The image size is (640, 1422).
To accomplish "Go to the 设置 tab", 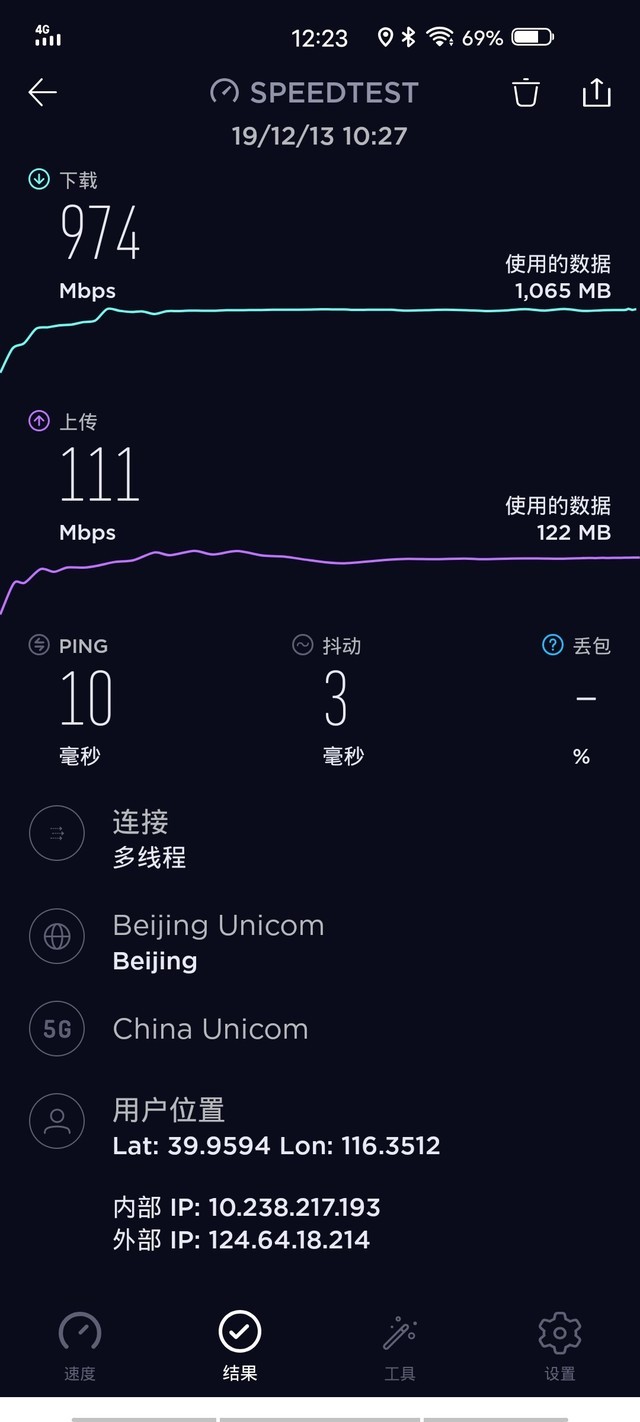I will pyautogui.click(x=560, y=1345).
